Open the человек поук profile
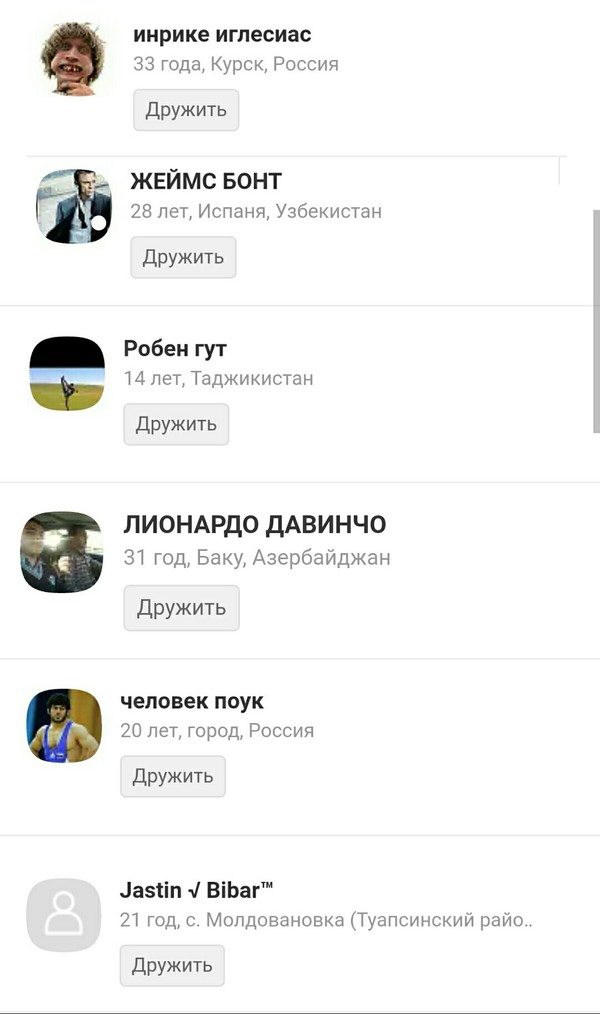 [191, 701]
